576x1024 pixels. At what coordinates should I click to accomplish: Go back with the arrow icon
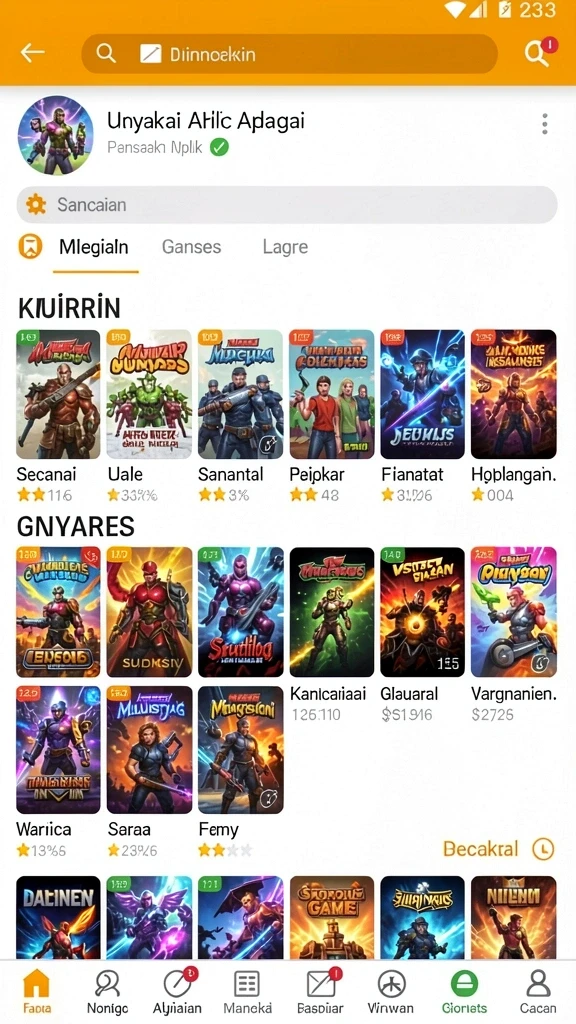coord(33,53)
